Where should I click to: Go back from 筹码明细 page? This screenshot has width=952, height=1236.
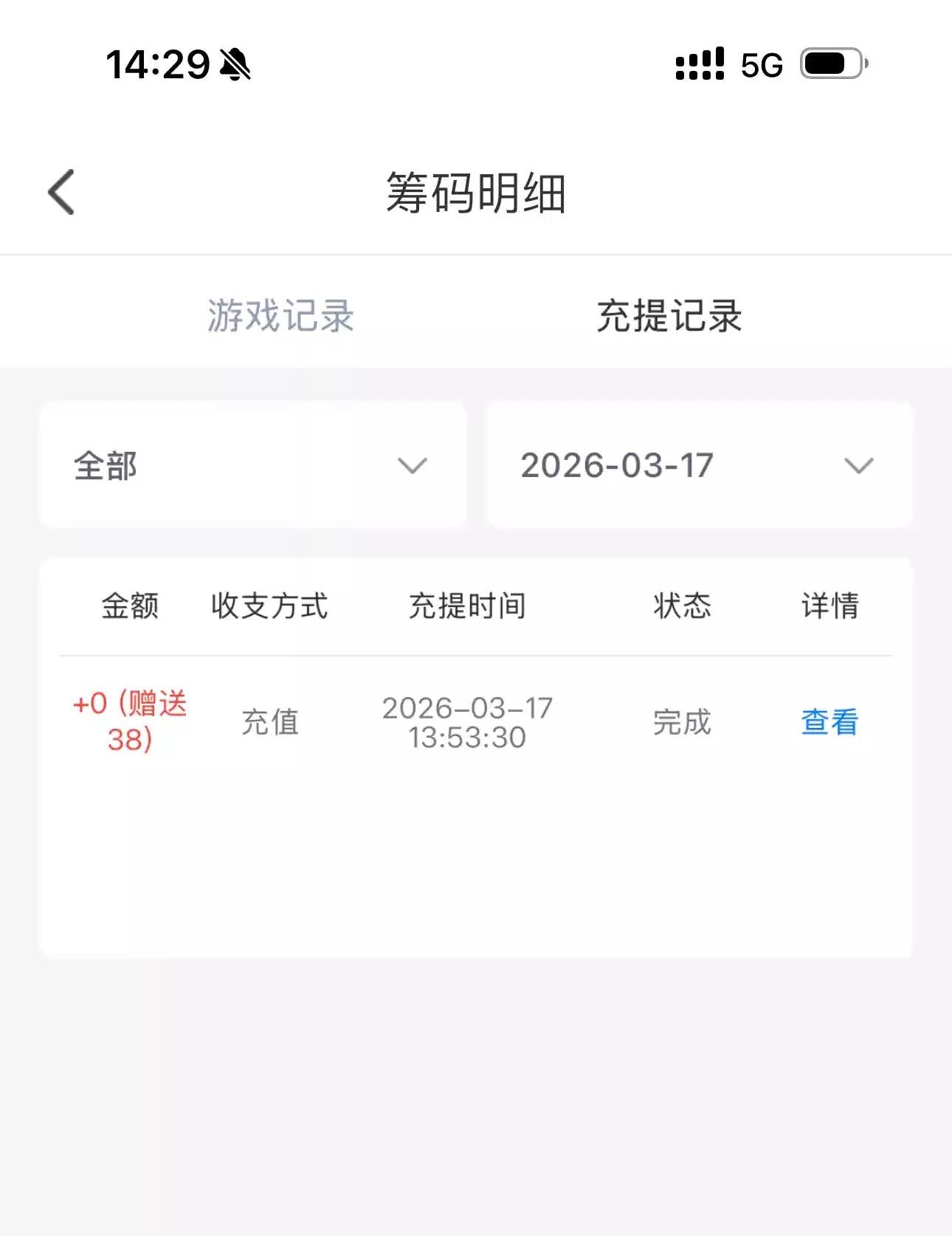tap(61, 193)
